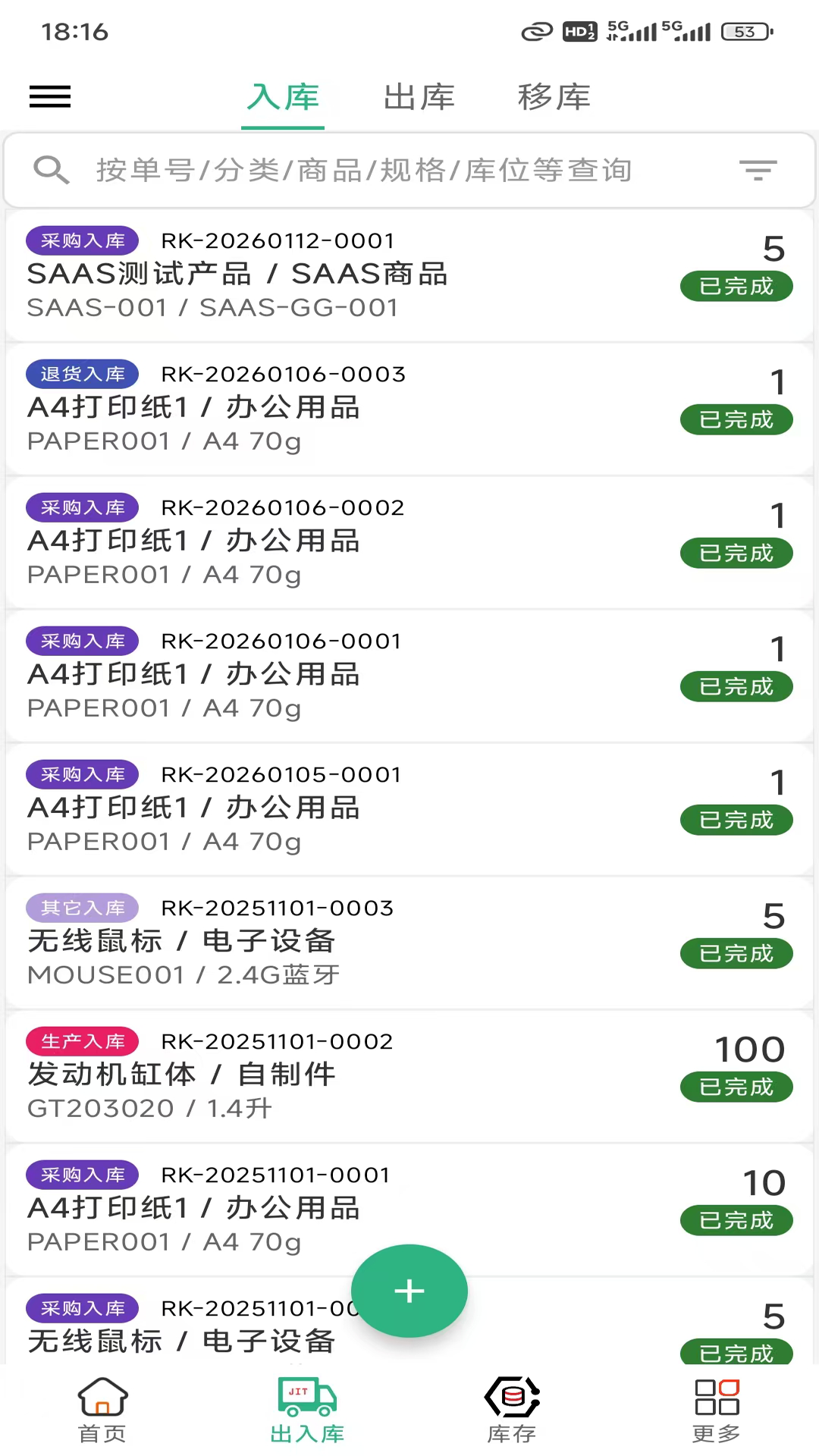This screenshot has height=1456, width=819.
Task: Open the hamburger drawer menu
Action: pos(50,97)
